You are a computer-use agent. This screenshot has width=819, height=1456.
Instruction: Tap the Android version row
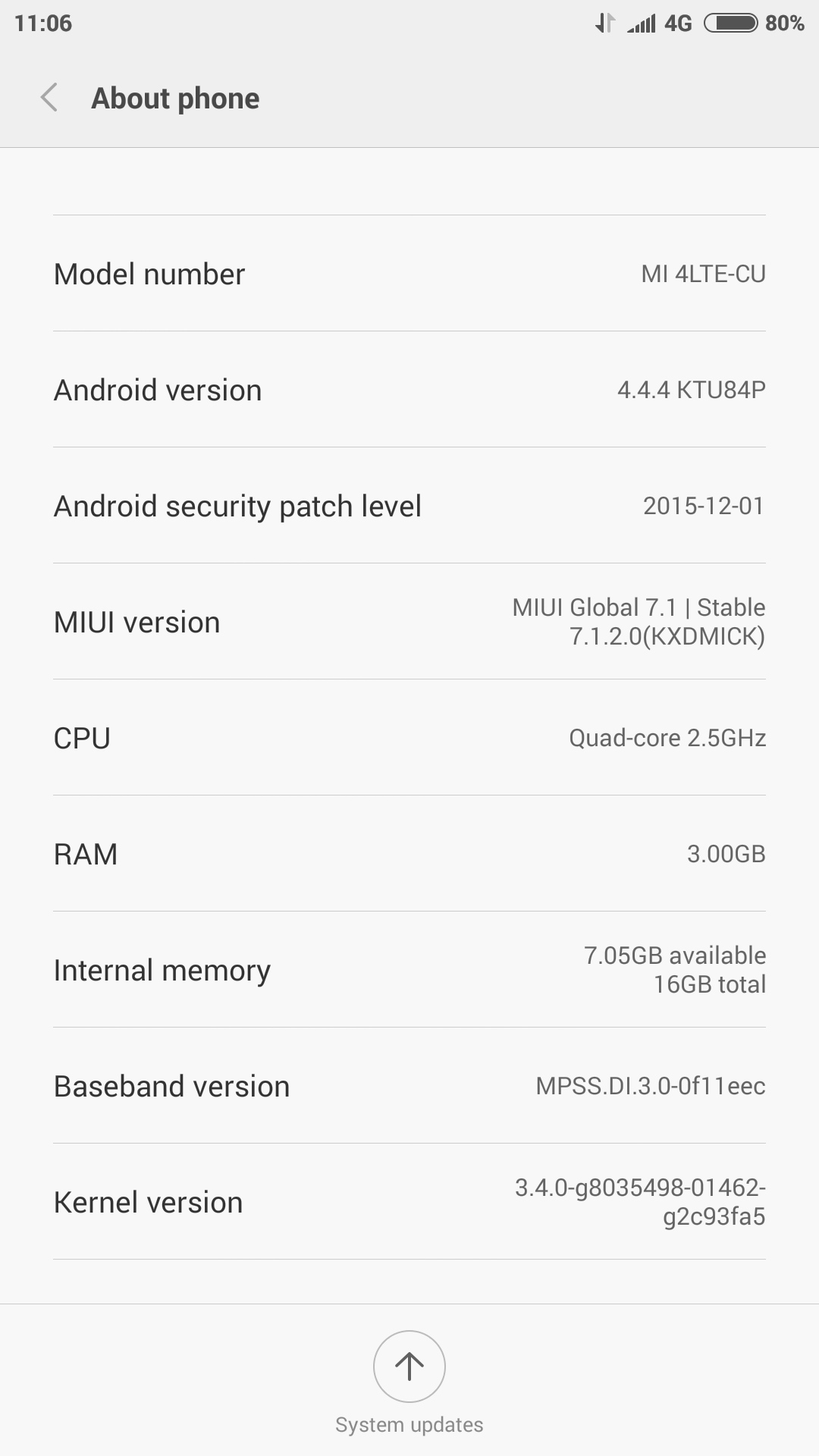pyautogui.click(x=409, y=389)
